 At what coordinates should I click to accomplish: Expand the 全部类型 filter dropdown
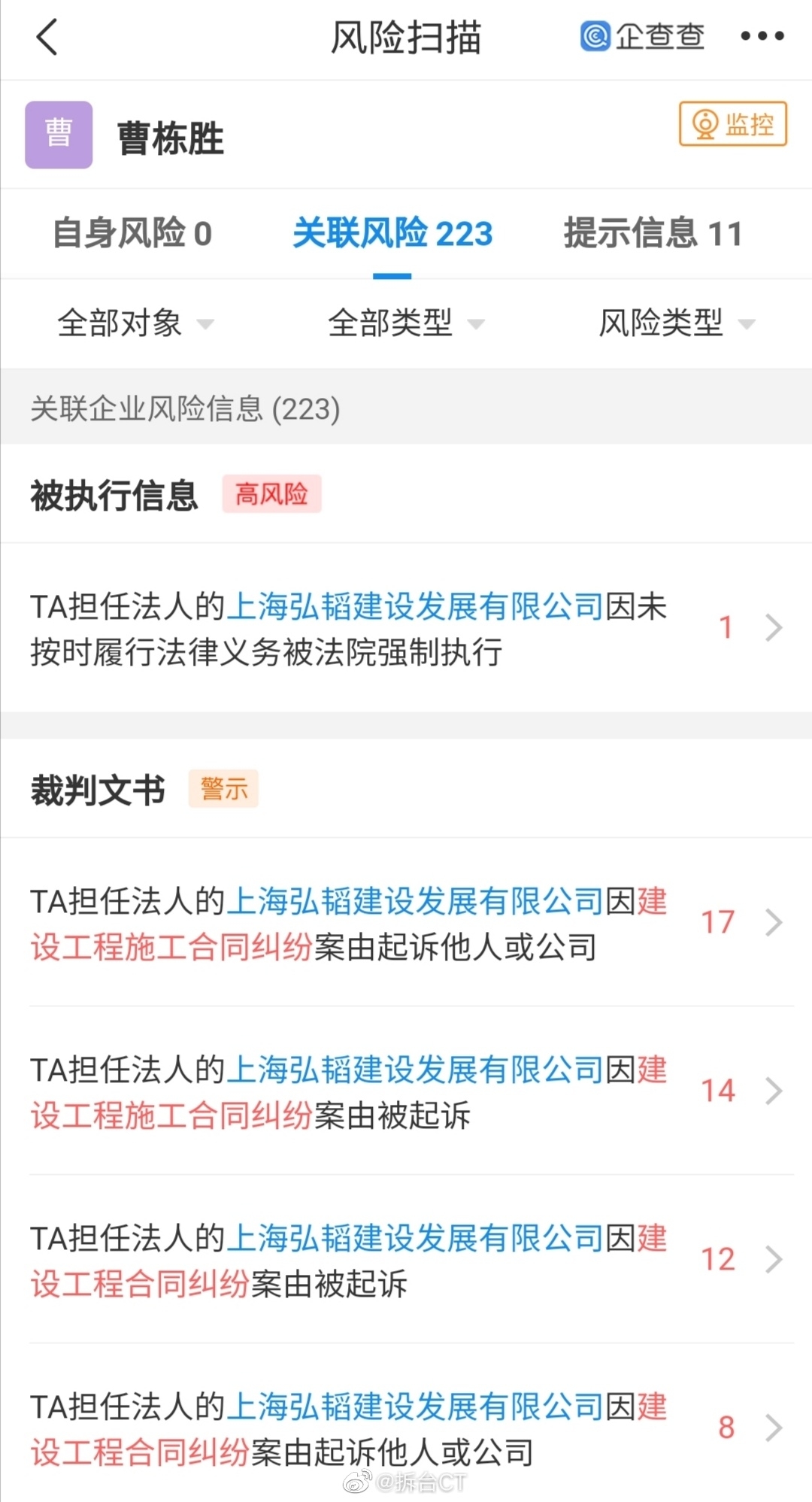(x=407, y=323)
